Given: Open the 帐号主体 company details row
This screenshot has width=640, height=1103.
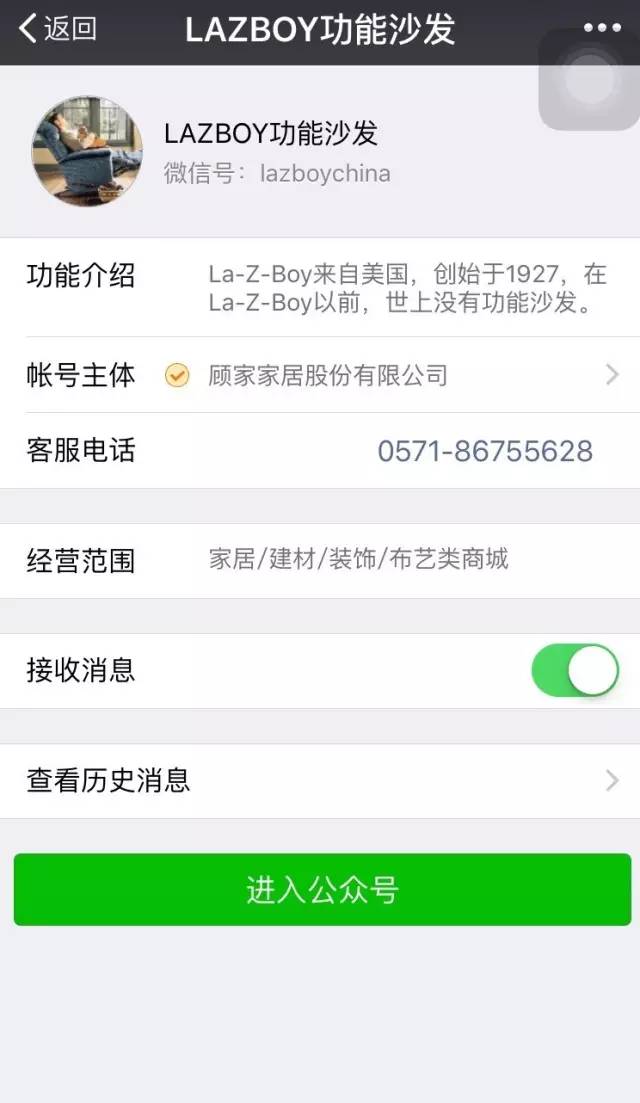Looking at the screenshot, I should [x=320, y=375].
